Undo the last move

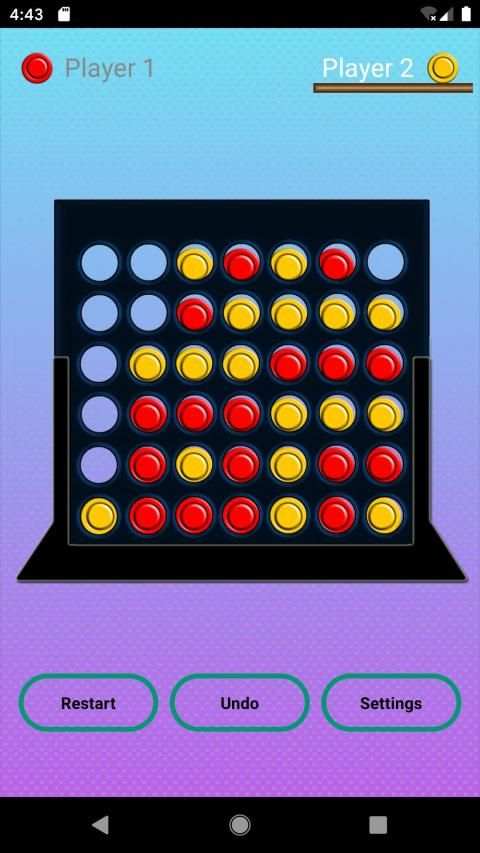pyautogui.click(x=239, y=703)
